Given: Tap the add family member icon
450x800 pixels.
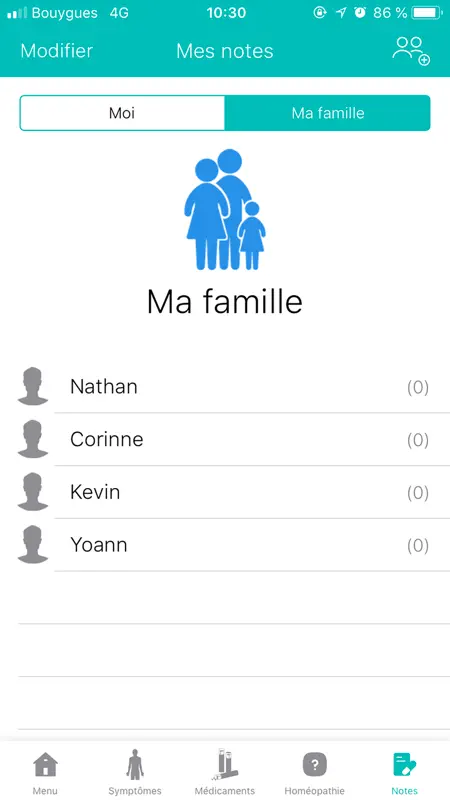Looking at the screenshot, I should pos(411,51).
